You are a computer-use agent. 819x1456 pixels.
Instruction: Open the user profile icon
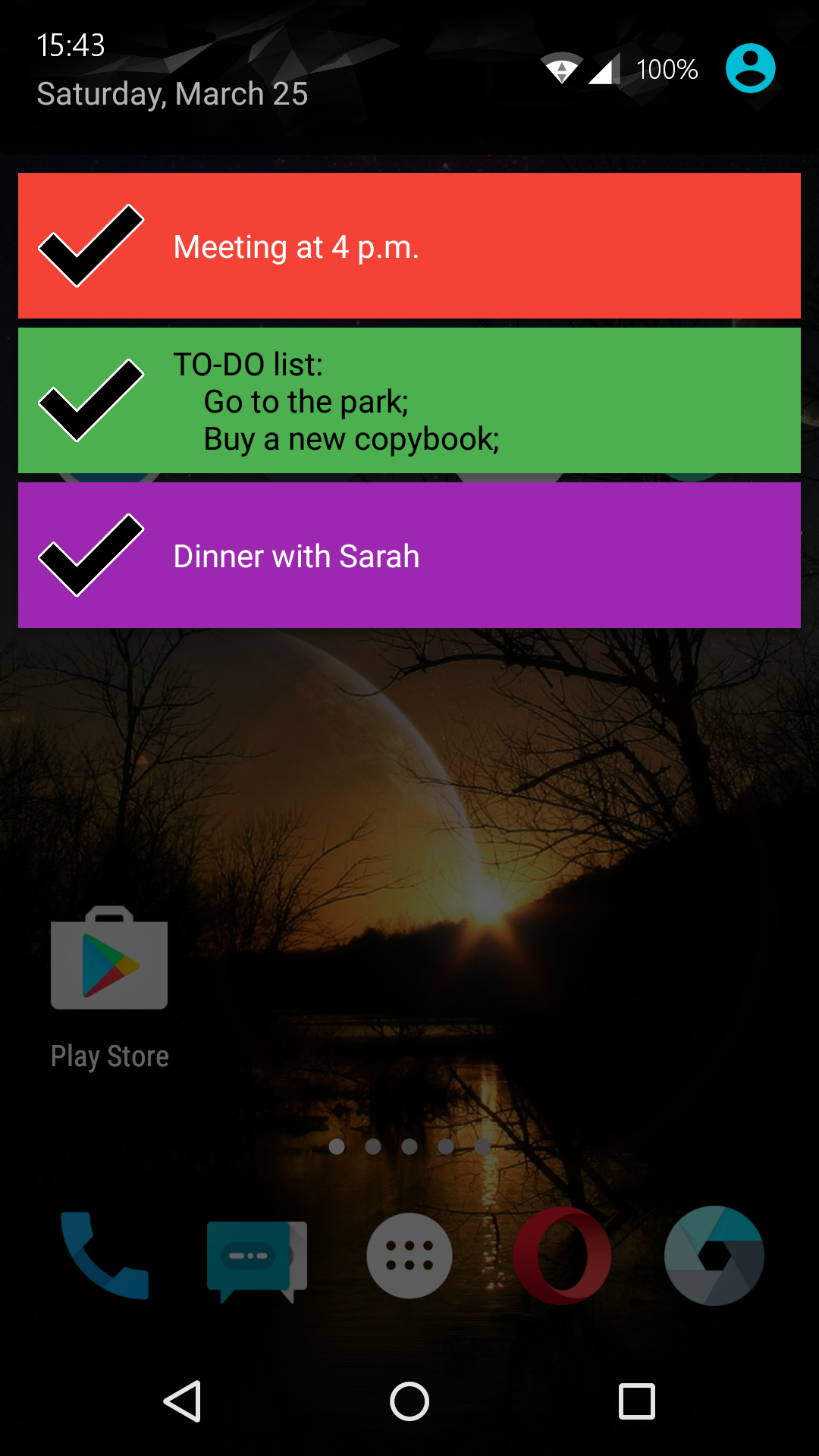(x=750, y=68)
